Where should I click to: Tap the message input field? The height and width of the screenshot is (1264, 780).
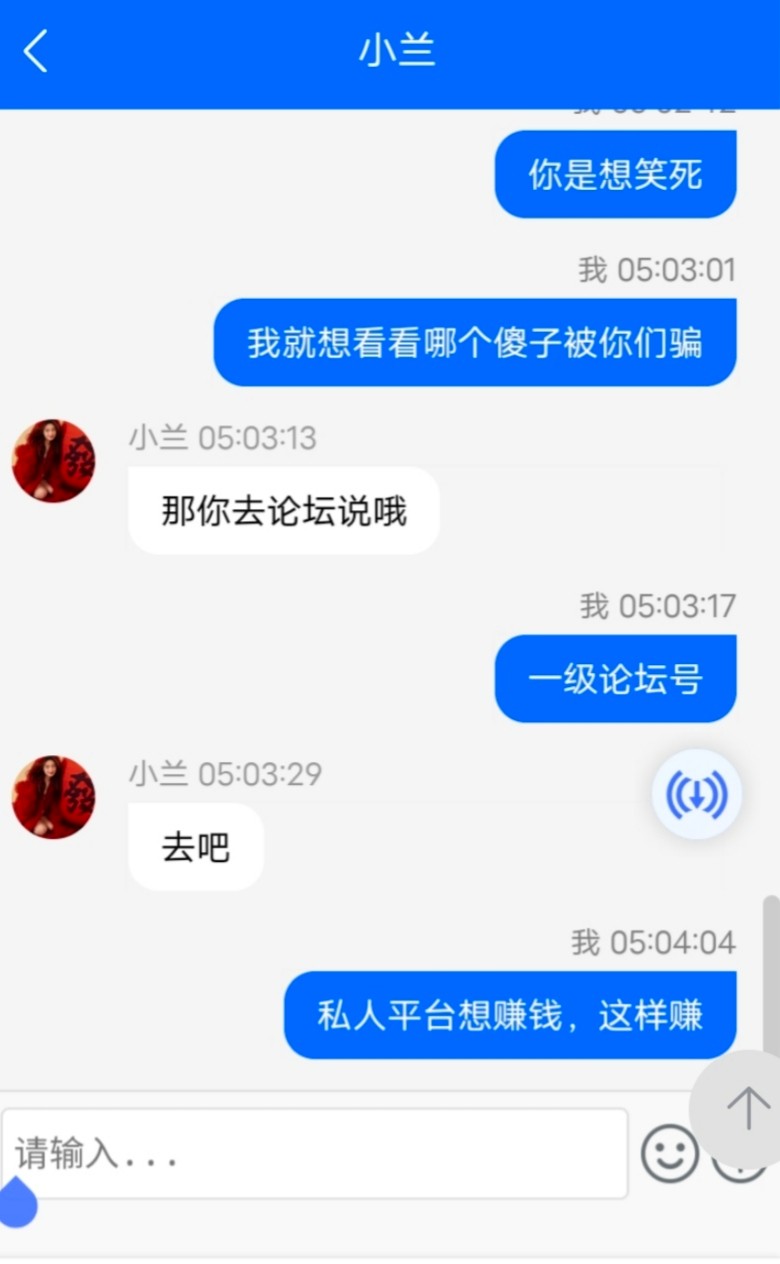coord(314,1153)
